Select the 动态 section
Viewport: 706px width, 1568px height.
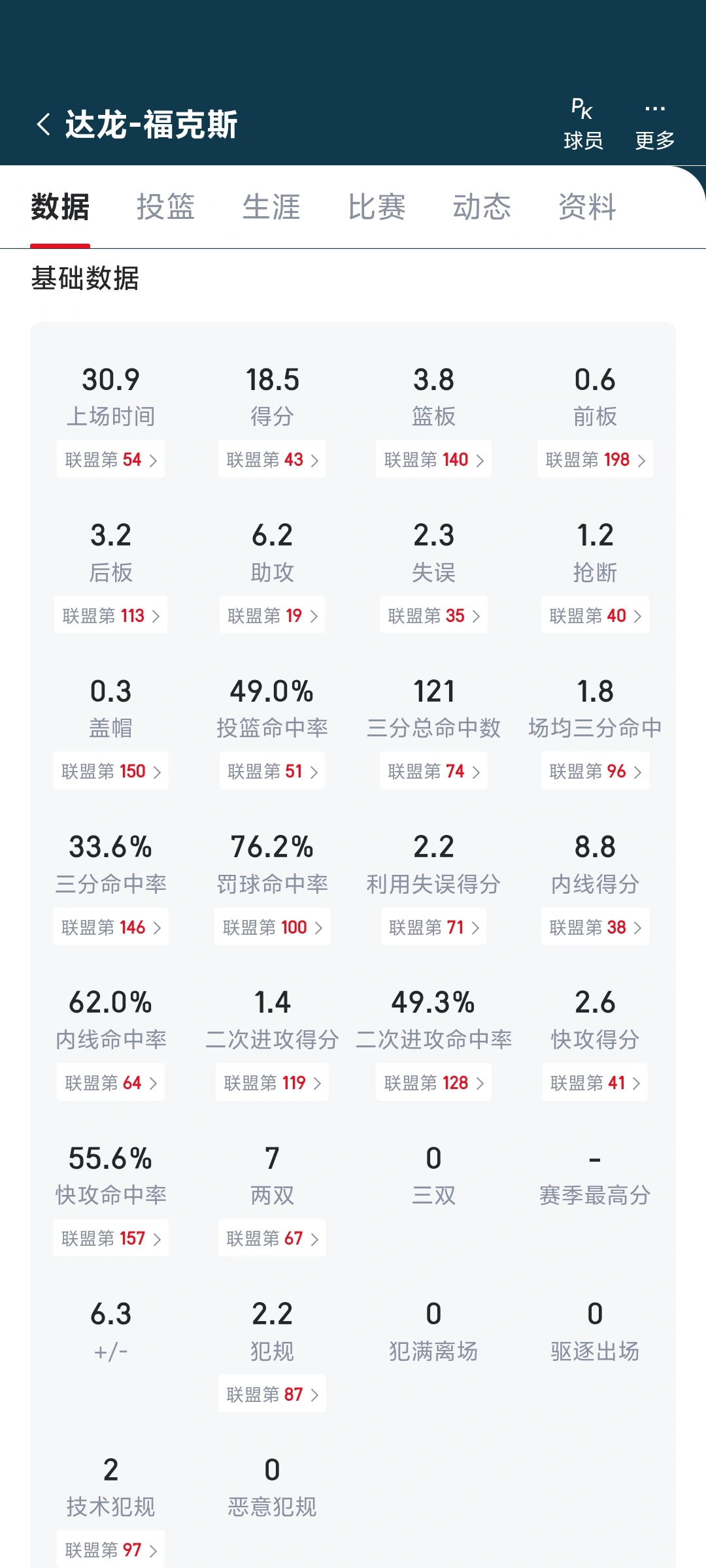tap(482, 207)
